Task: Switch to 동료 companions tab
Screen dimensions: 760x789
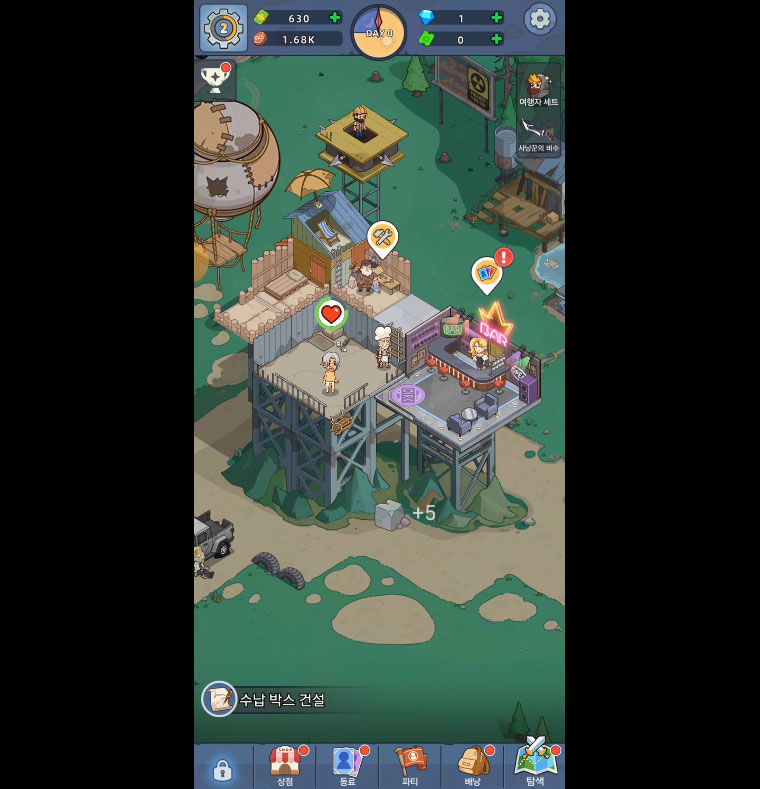Action: [347, 766]
